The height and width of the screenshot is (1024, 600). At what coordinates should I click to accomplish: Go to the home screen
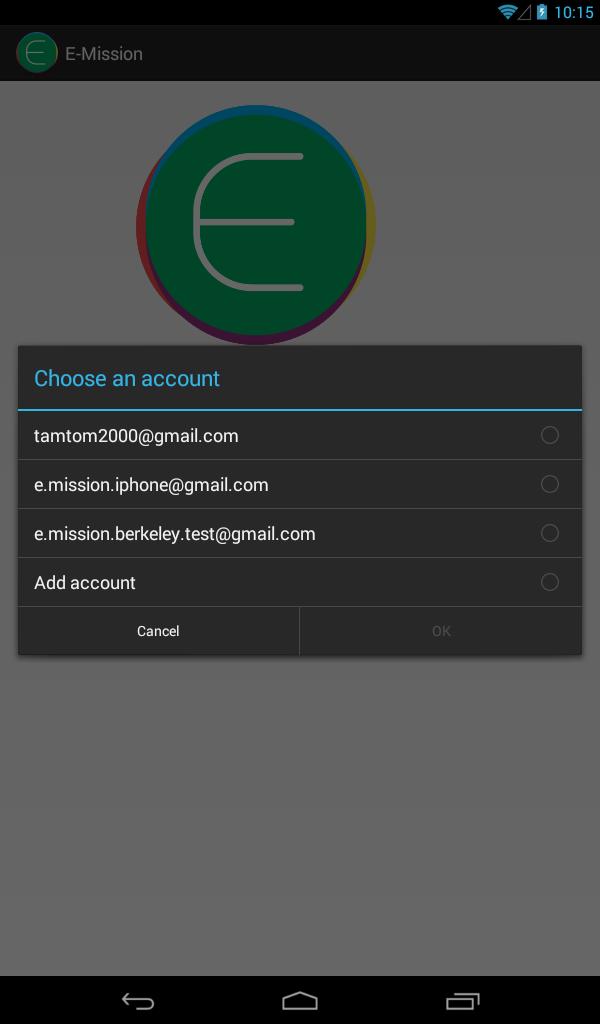300,1001
